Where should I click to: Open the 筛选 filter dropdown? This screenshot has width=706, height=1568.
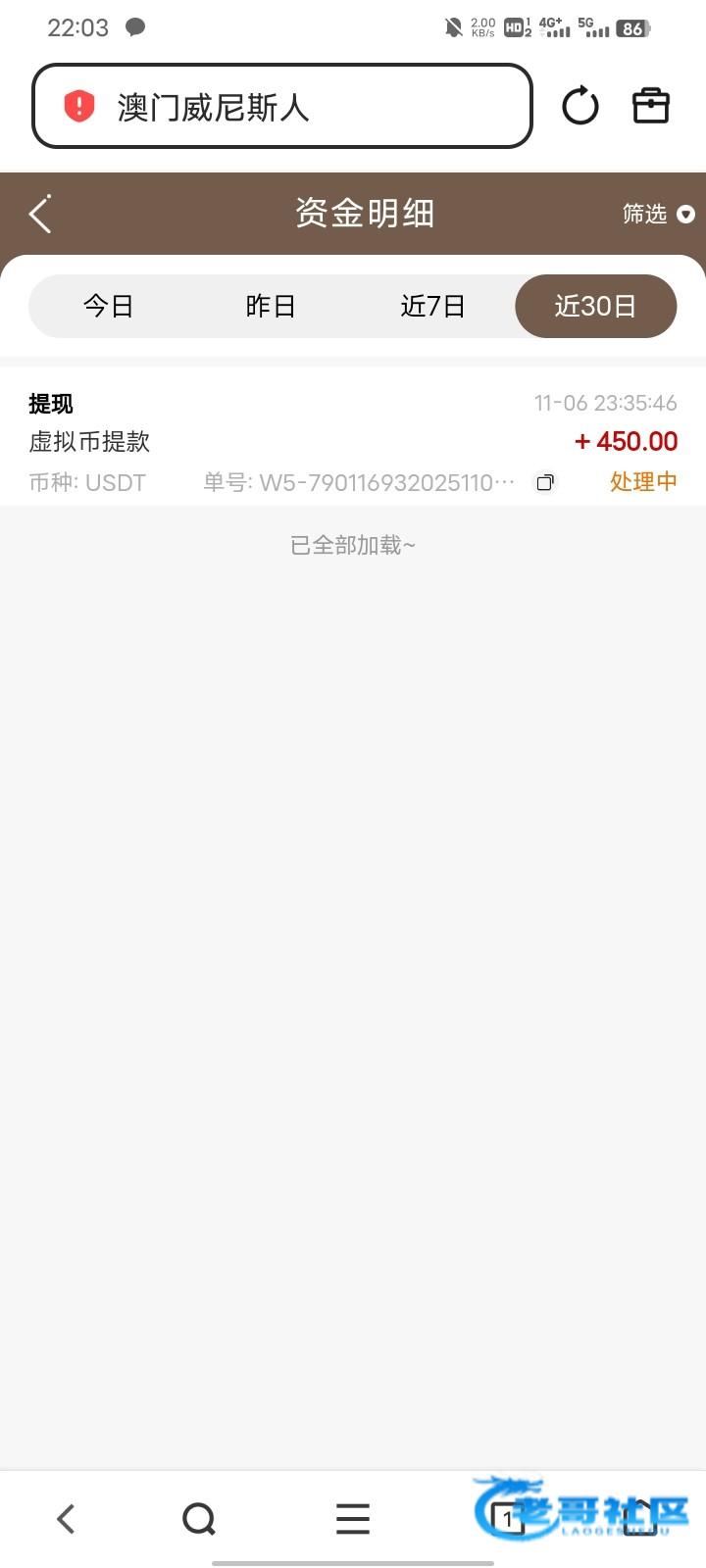tap(658, 214)
